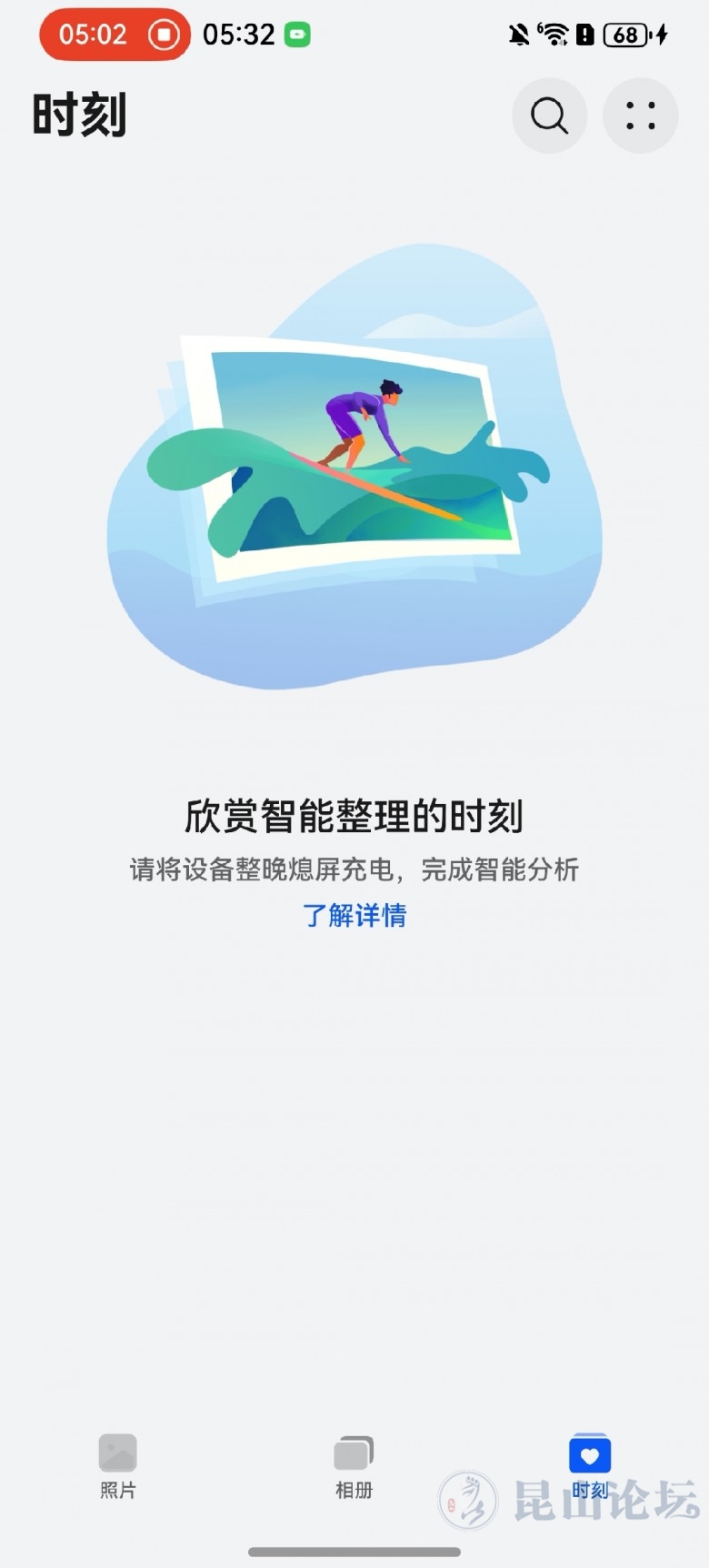709x1568 pixels.
Task: Switch to the 照片 tab
Action: (x=118, y=1465)
